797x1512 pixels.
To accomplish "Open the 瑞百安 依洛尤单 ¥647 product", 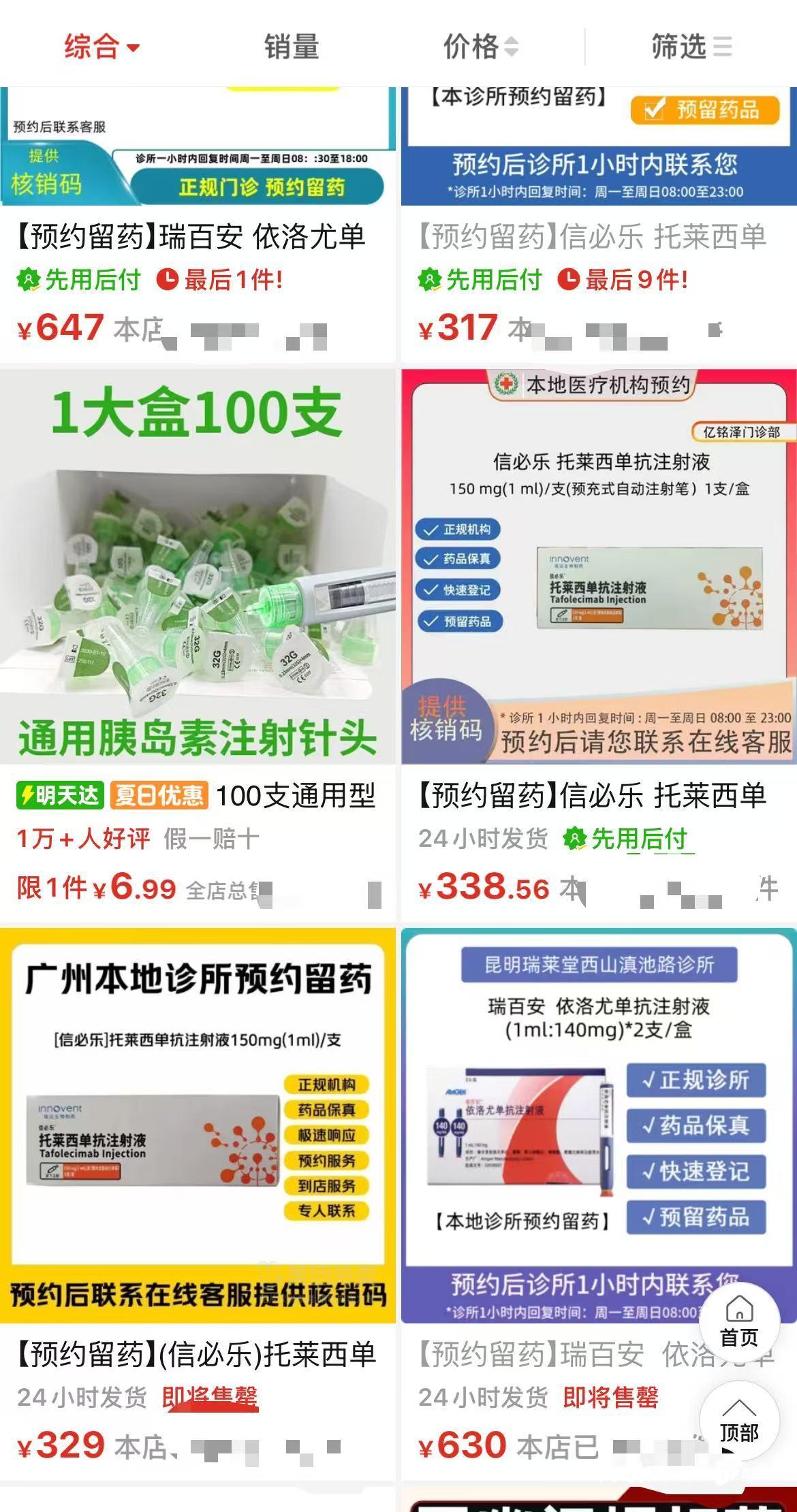I will coord(191,237).
